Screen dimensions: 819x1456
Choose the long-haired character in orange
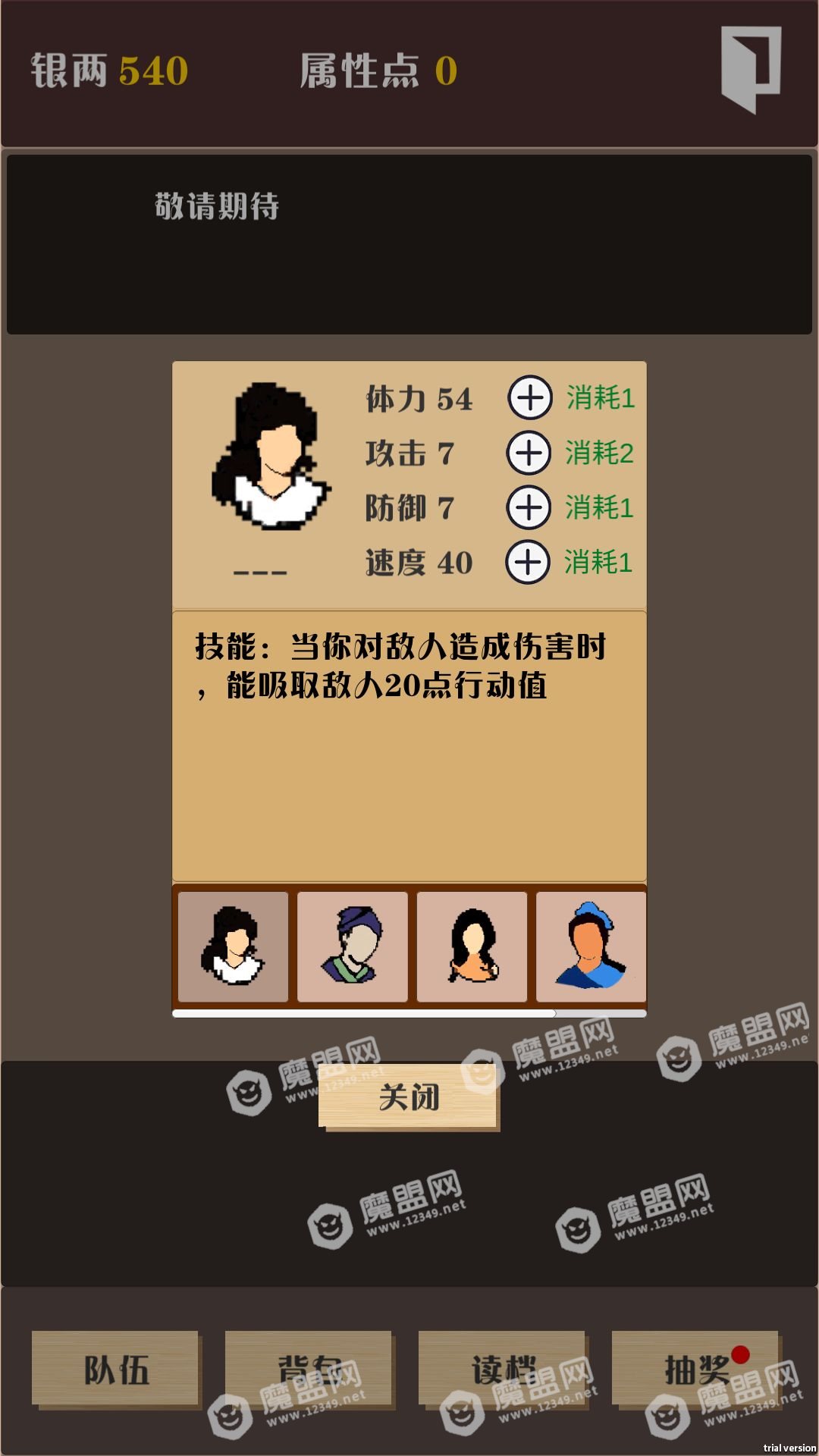pyautogui.click(x=472, y=946)
